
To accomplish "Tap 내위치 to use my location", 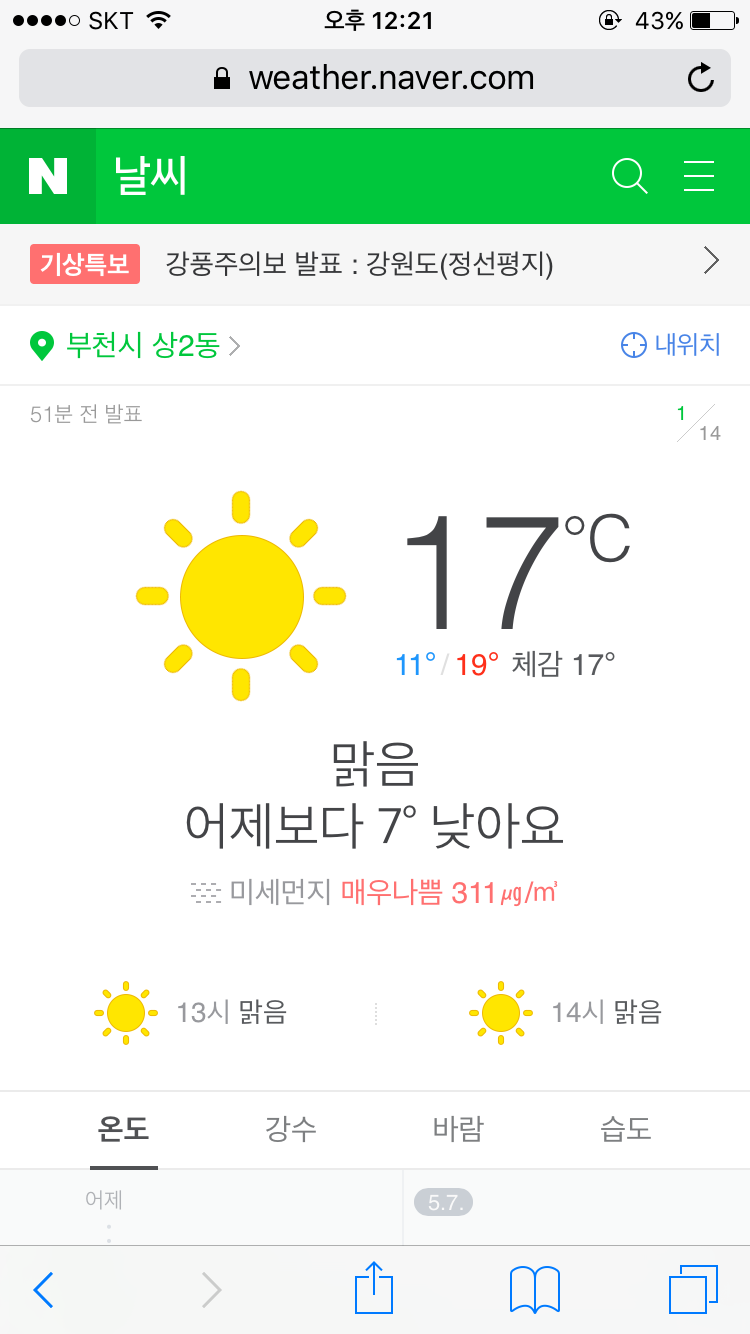I will click(670, 346).
